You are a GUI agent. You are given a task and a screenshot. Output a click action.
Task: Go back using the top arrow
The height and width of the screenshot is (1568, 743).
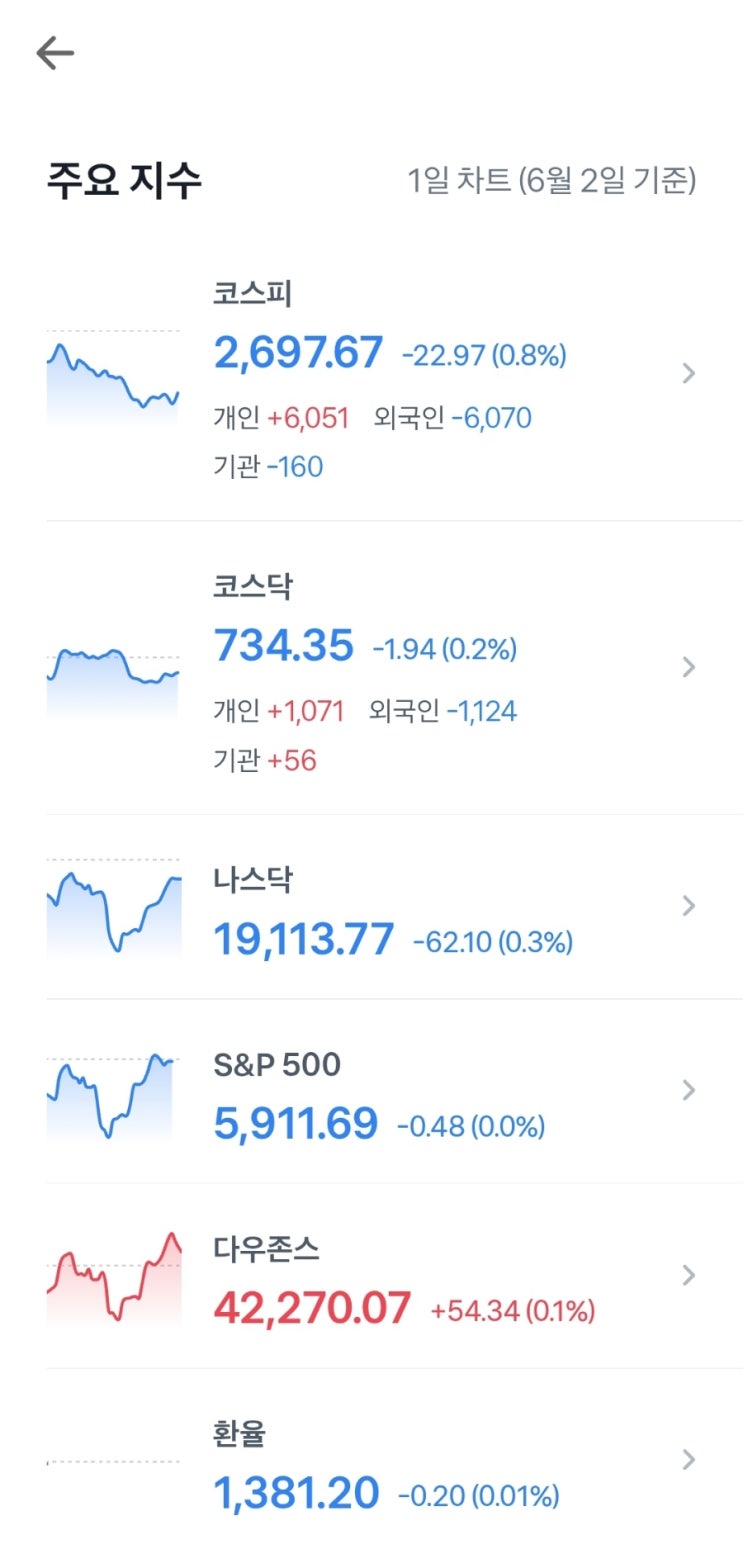(x=55, y=54)
